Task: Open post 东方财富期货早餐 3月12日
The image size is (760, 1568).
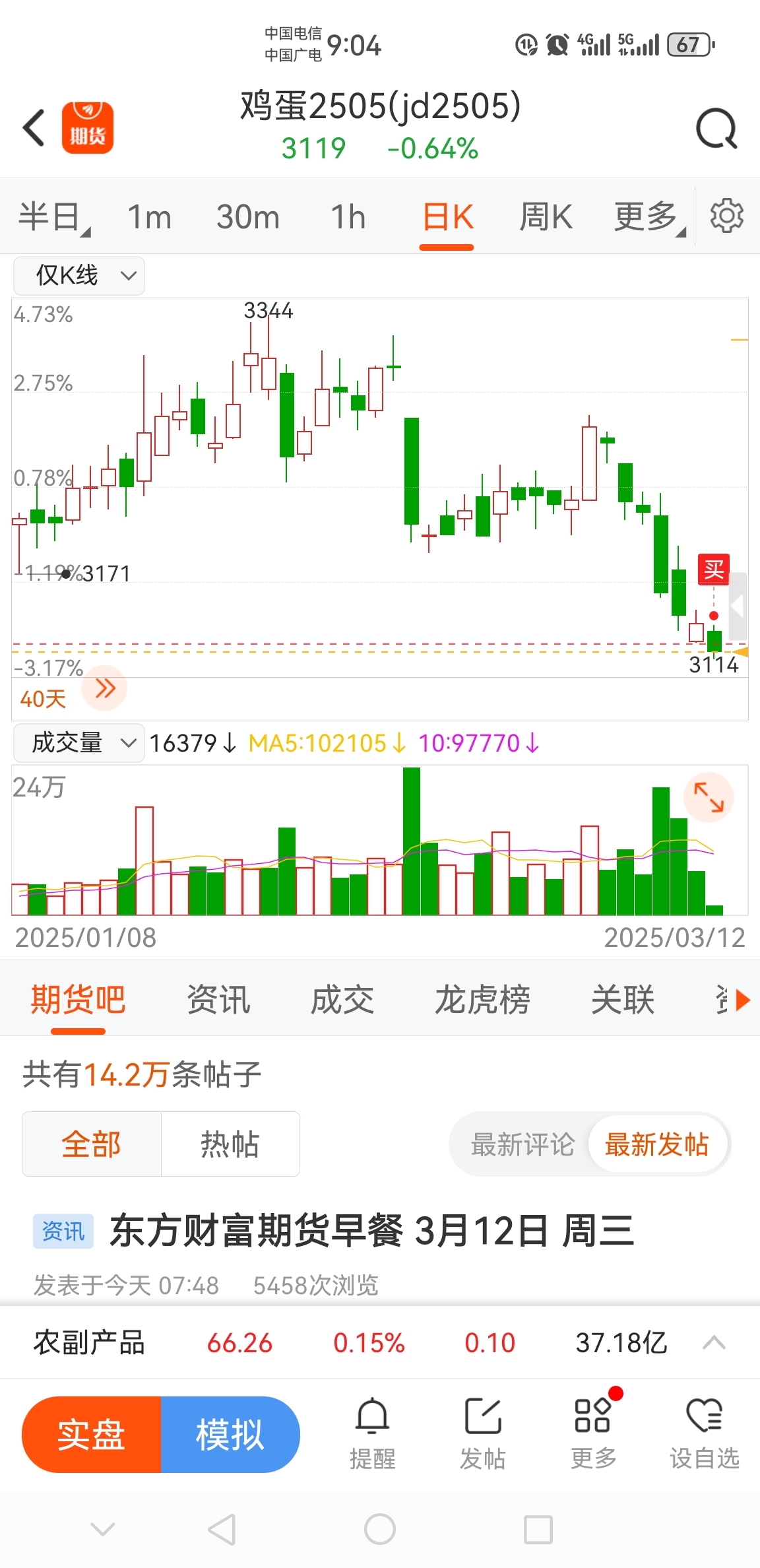Action: pos(372,1231)
